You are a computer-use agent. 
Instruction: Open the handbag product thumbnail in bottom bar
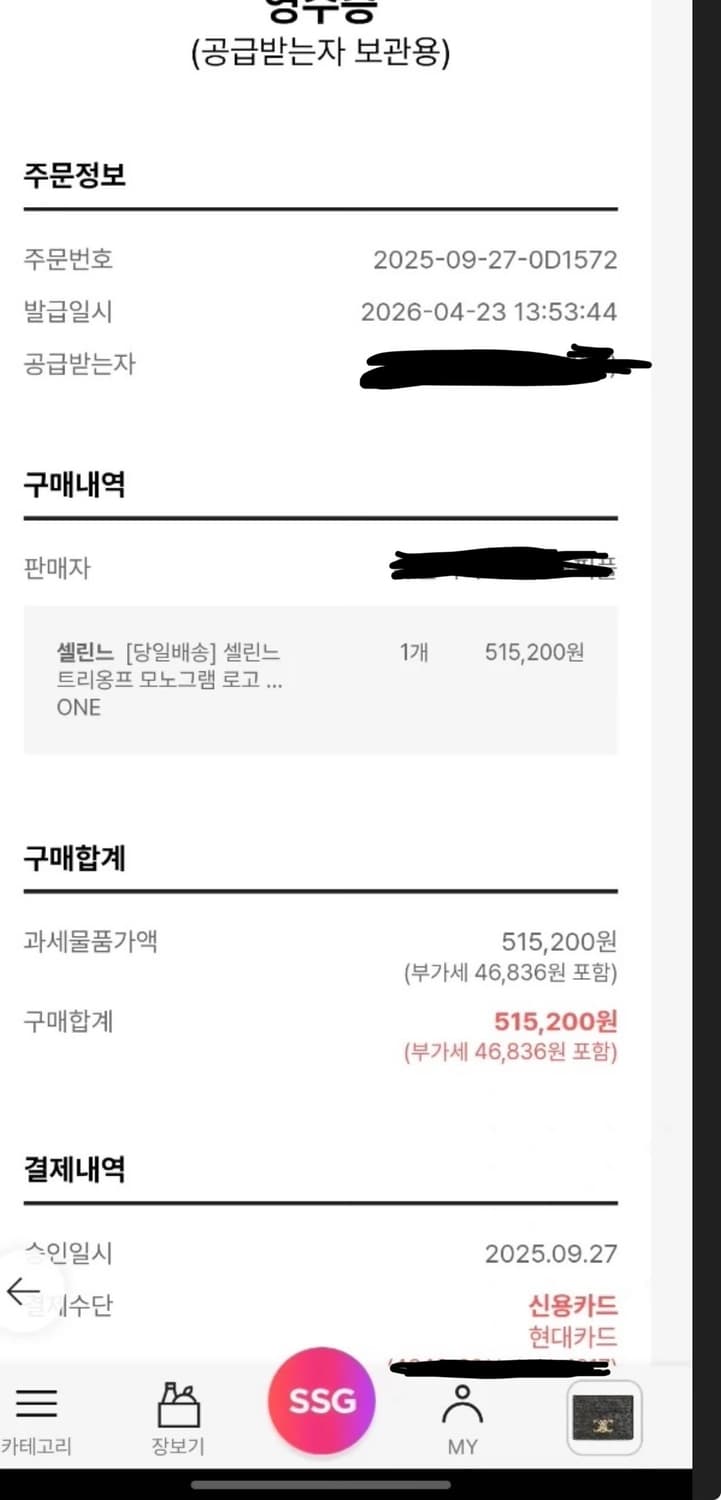tap(604, 1418)
